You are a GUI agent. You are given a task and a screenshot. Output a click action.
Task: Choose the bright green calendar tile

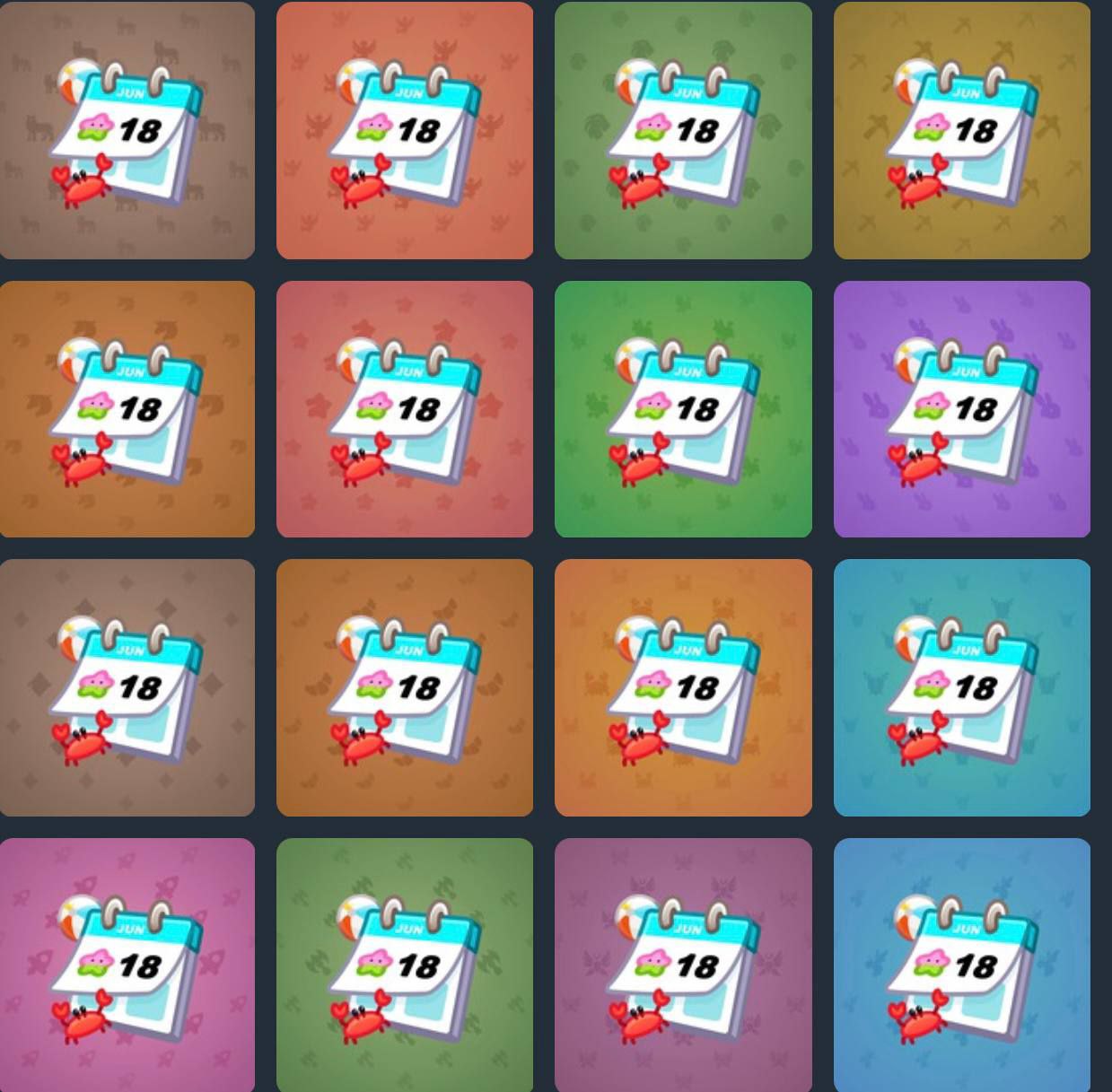coord(683,409)
